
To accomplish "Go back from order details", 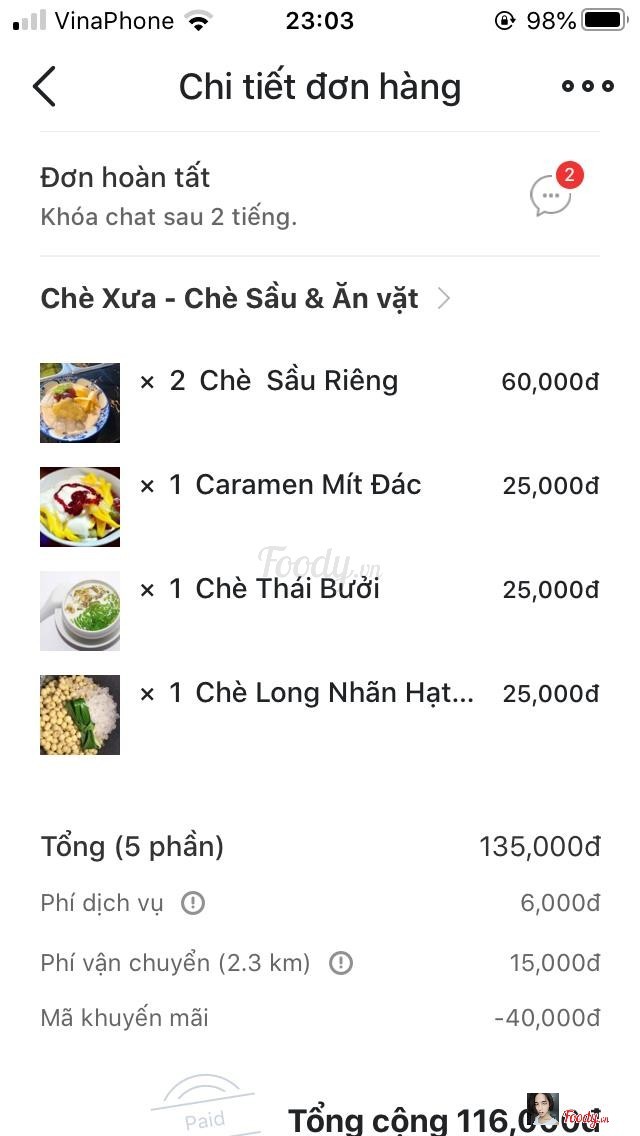I will 44,87.
